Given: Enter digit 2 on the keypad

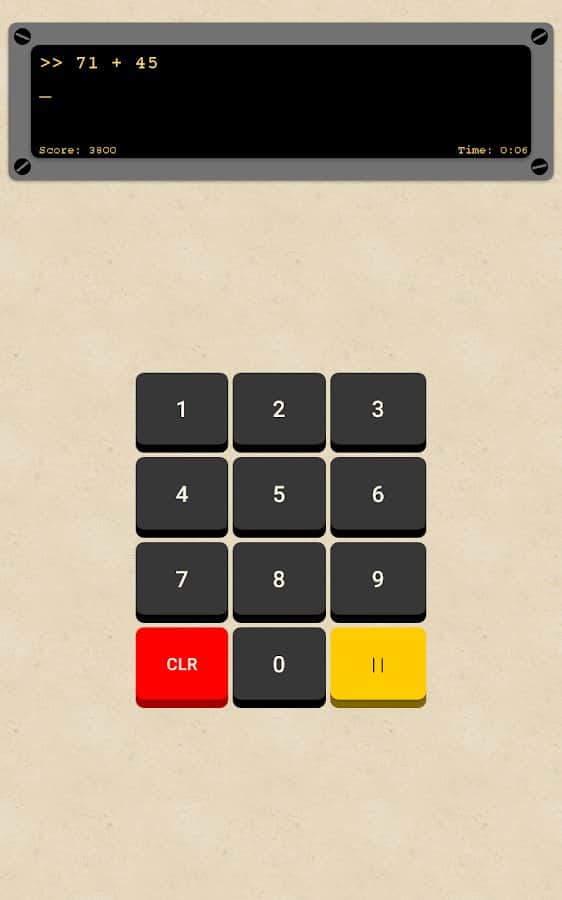Looking at the screenshot, I should (x=279, y=412).
